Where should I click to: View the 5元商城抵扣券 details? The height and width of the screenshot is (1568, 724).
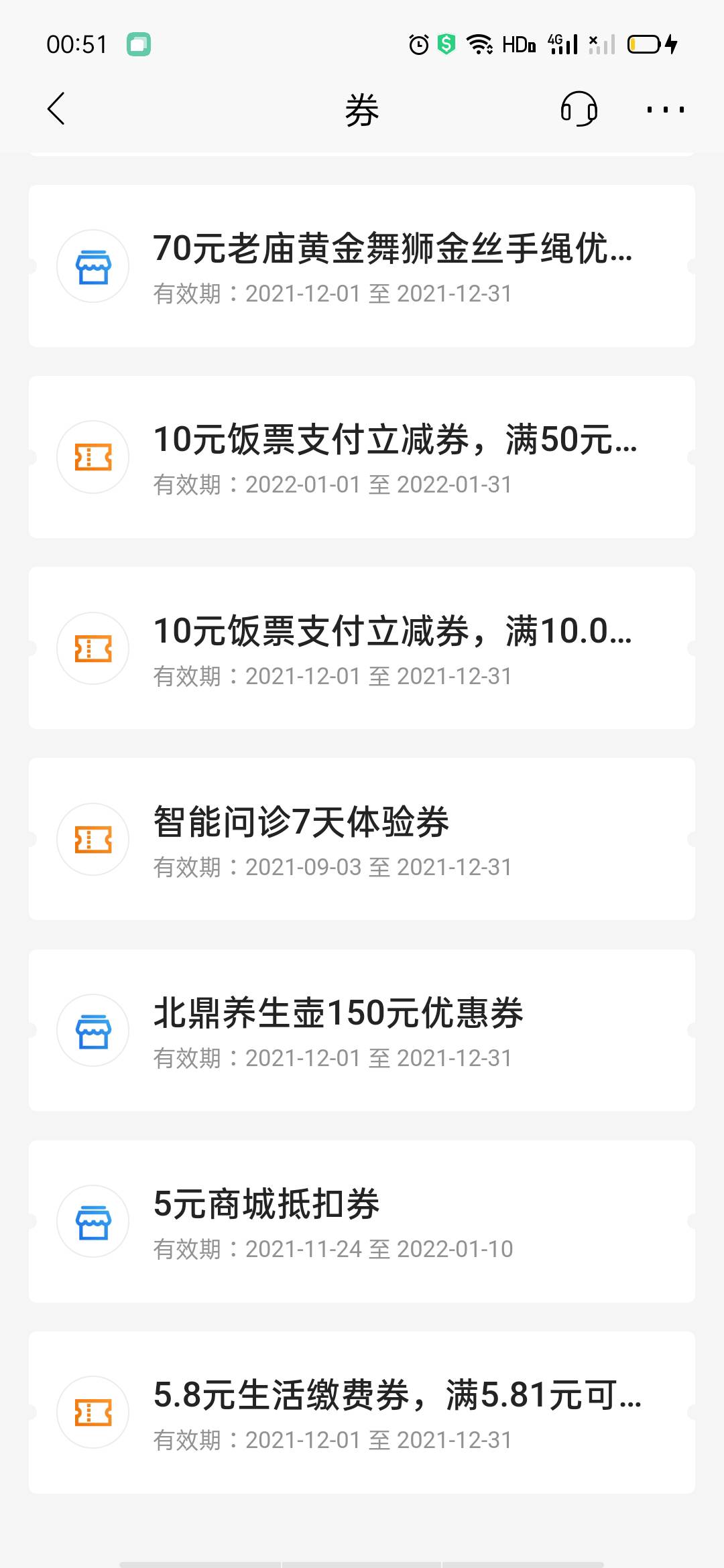pos(362,1221)
